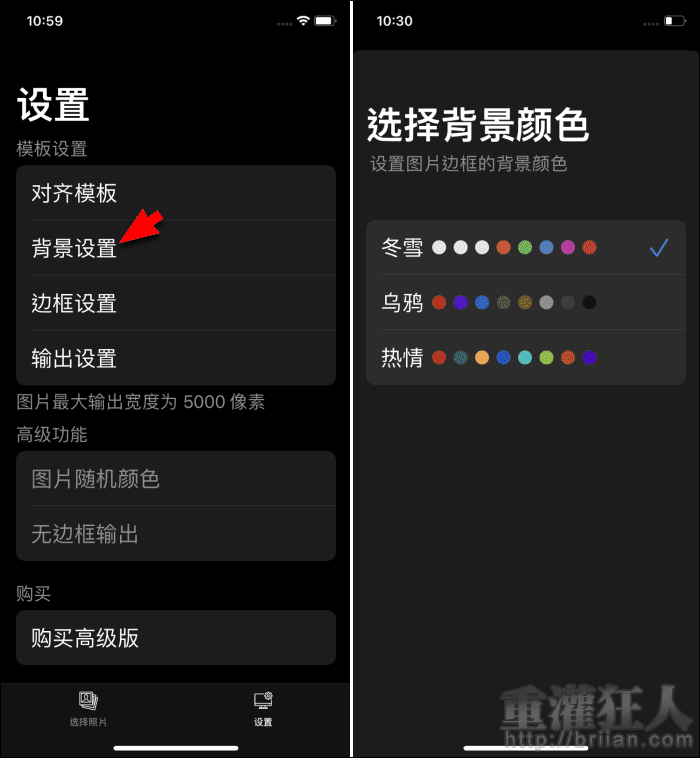Tap the 图片随机颜色 advanced option
The image size is (700, 758).
pos(175,479)
